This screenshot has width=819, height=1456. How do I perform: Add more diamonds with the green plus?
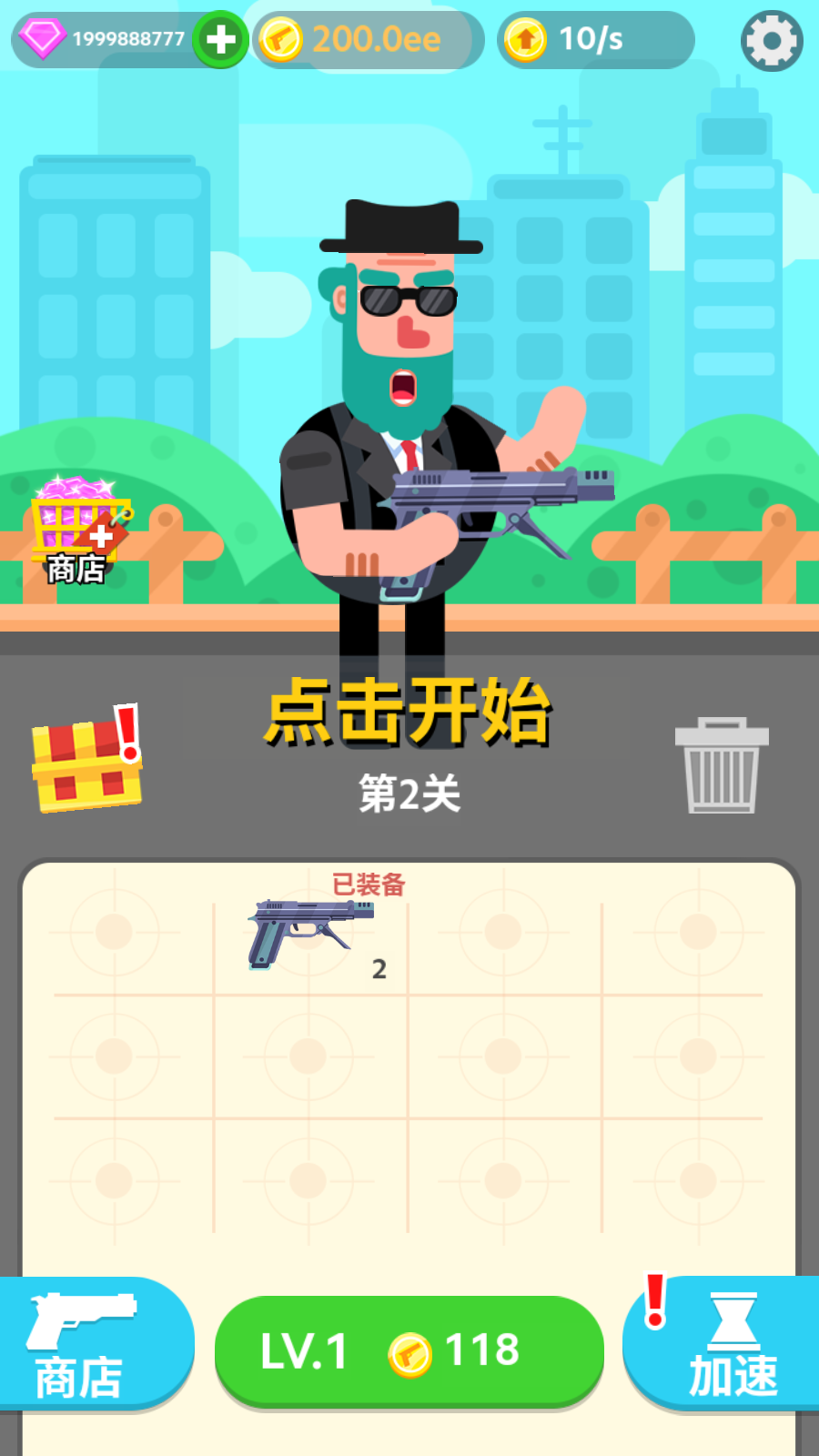(x=221, y=40)
